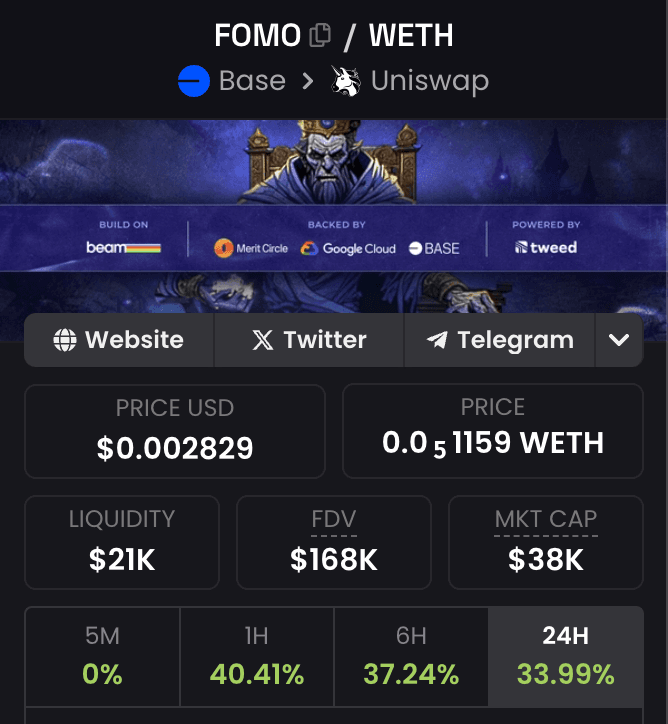
Task: Expand more links with the chevron
Action: [x=619, y=340]
